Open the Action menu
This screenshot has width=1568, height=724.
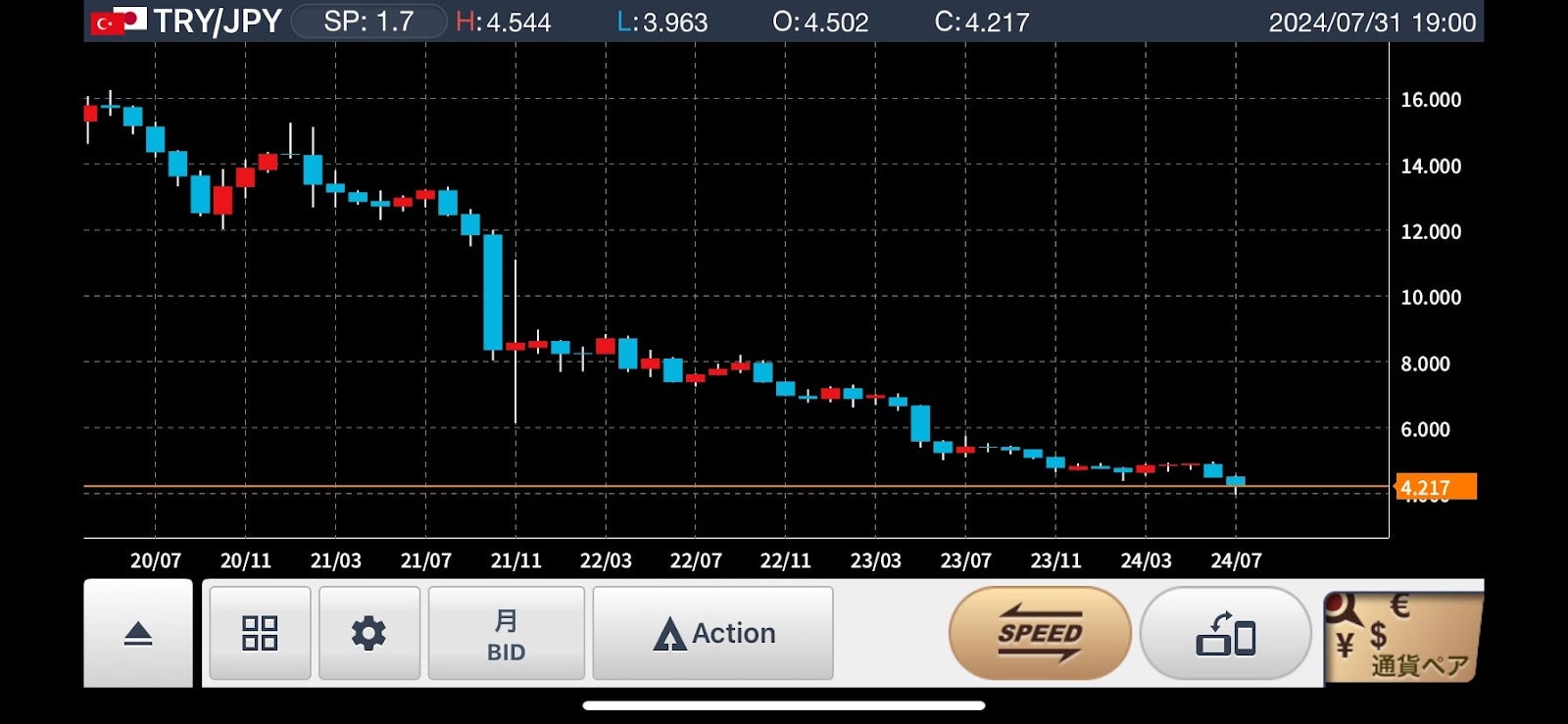[713, 633]
